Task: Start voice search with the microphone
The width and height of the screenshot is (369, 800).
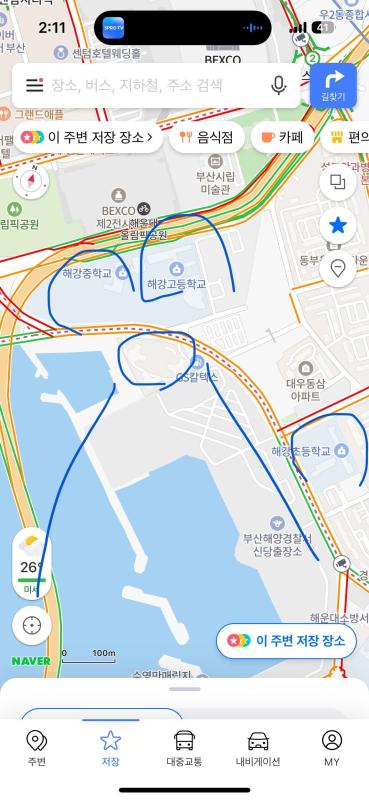Action: pos(278,85)
